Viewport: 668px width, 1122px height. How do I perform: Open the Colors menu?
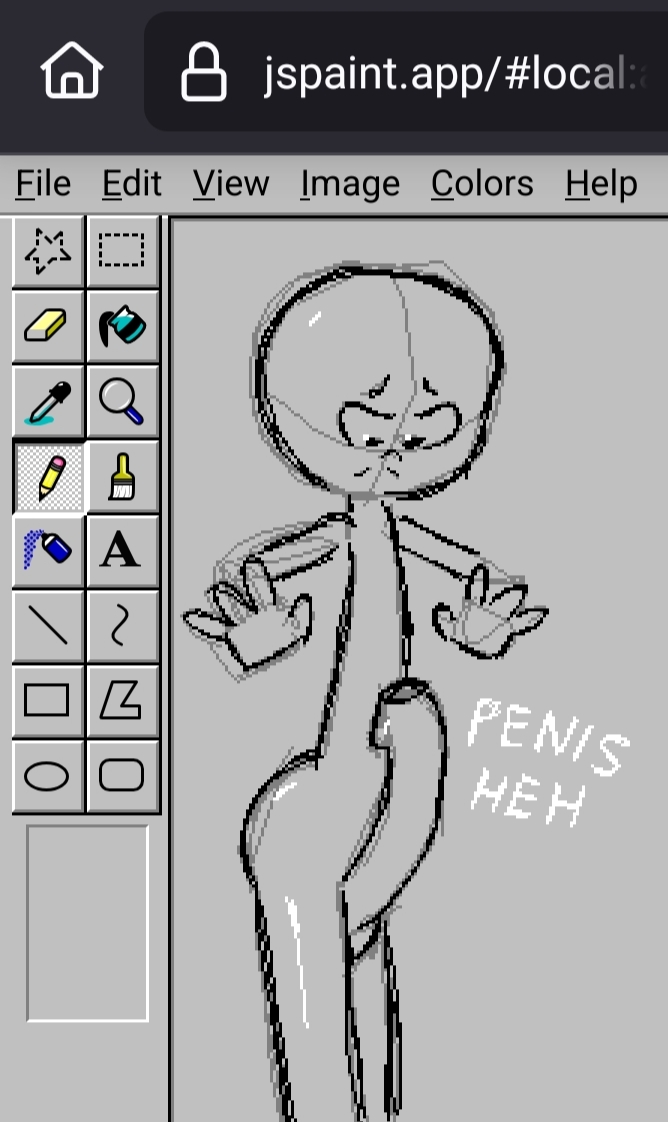(482, 184)
